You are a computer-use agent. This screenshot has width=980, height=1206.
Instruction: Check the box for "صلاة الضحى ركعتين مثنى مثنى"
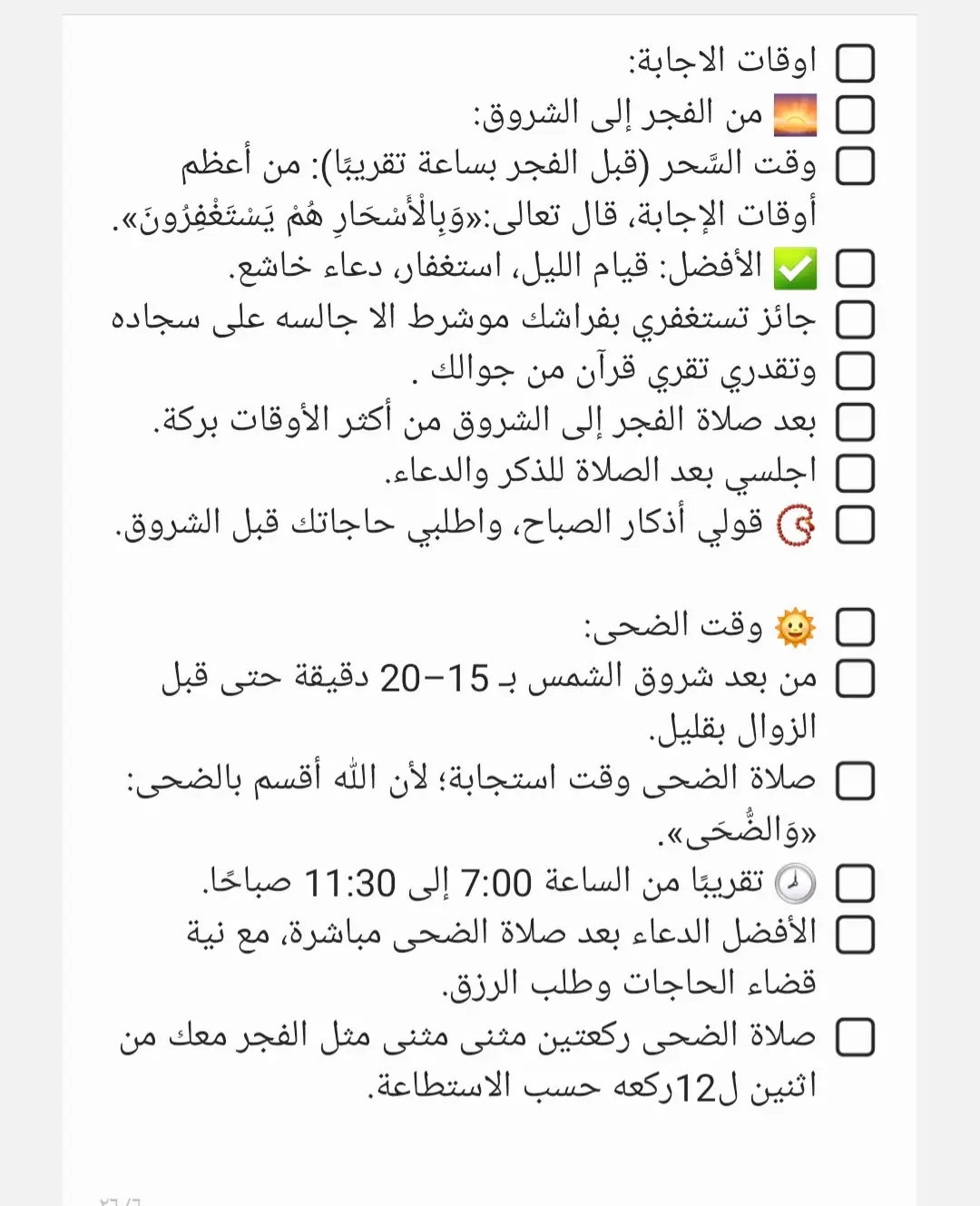pyautogui.click(x=854, y=1034)
